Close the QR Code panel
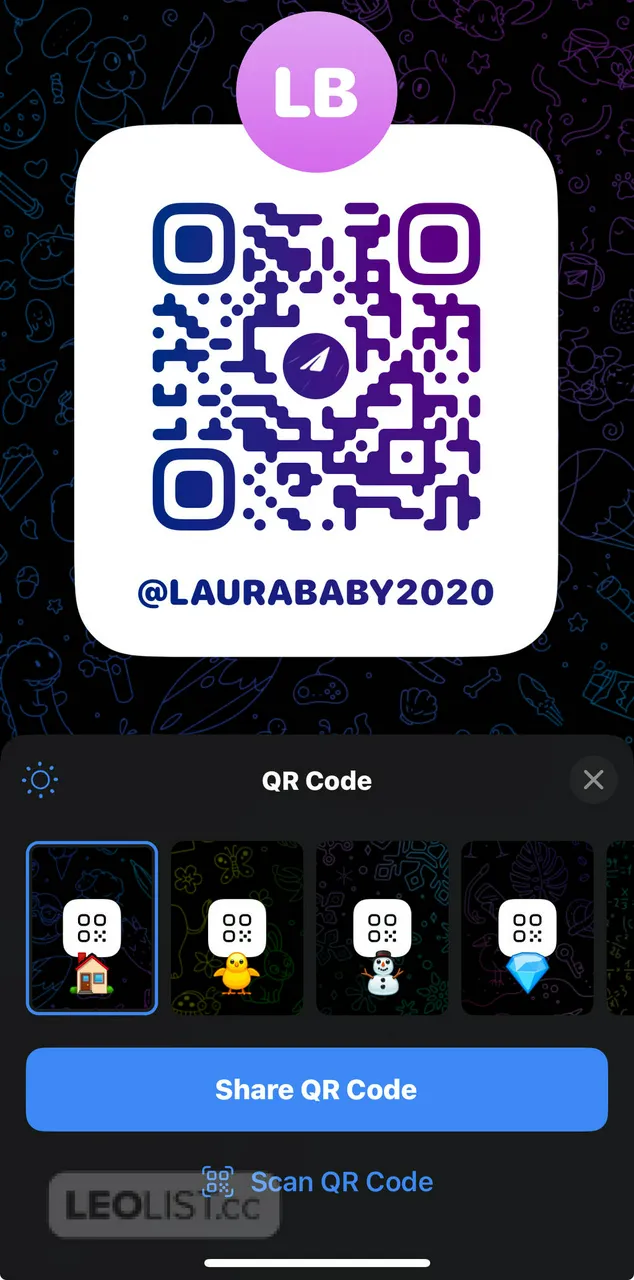This screenshot has height=1280, width=634. pos(593,780)
